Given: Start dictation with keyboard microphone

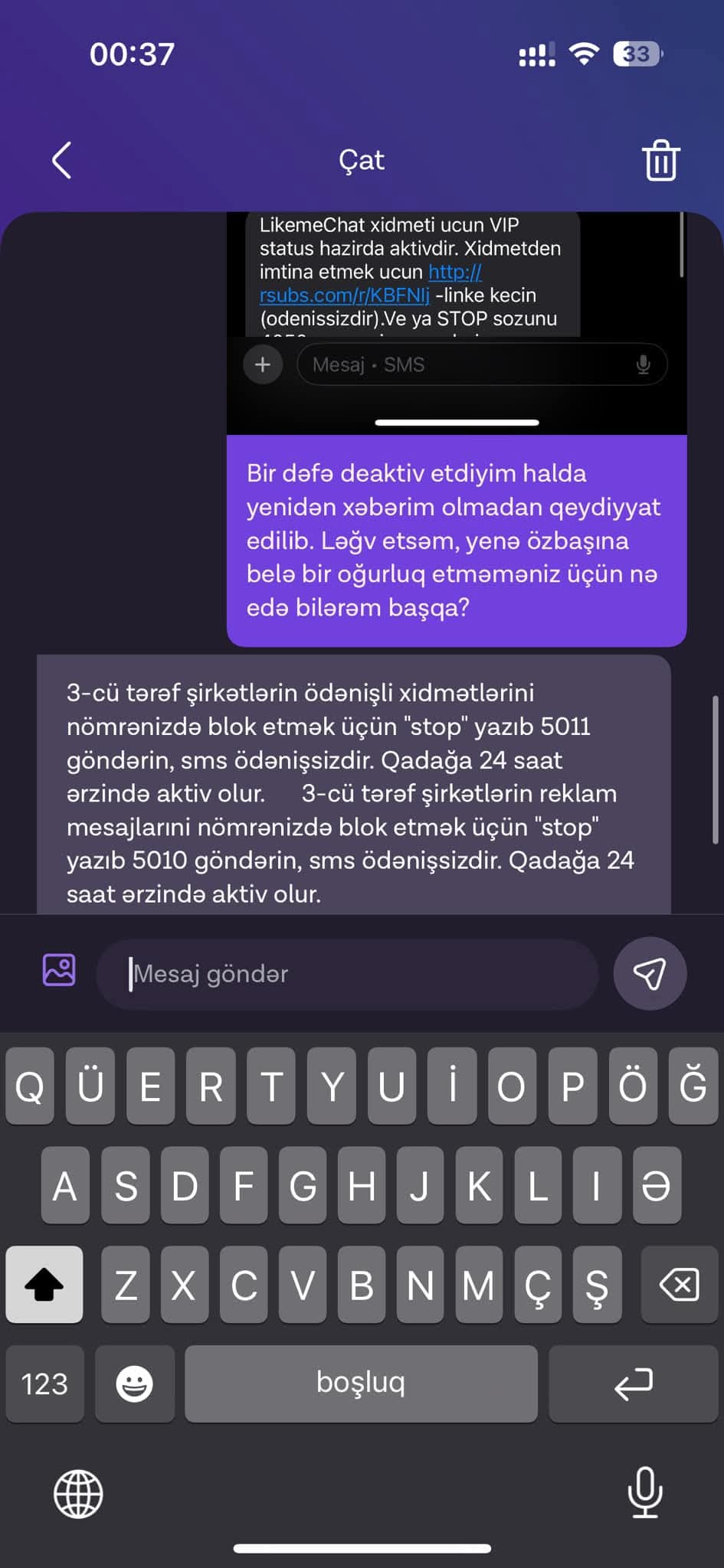Looking at the screenshot, I should click(x=645, y=1491).
